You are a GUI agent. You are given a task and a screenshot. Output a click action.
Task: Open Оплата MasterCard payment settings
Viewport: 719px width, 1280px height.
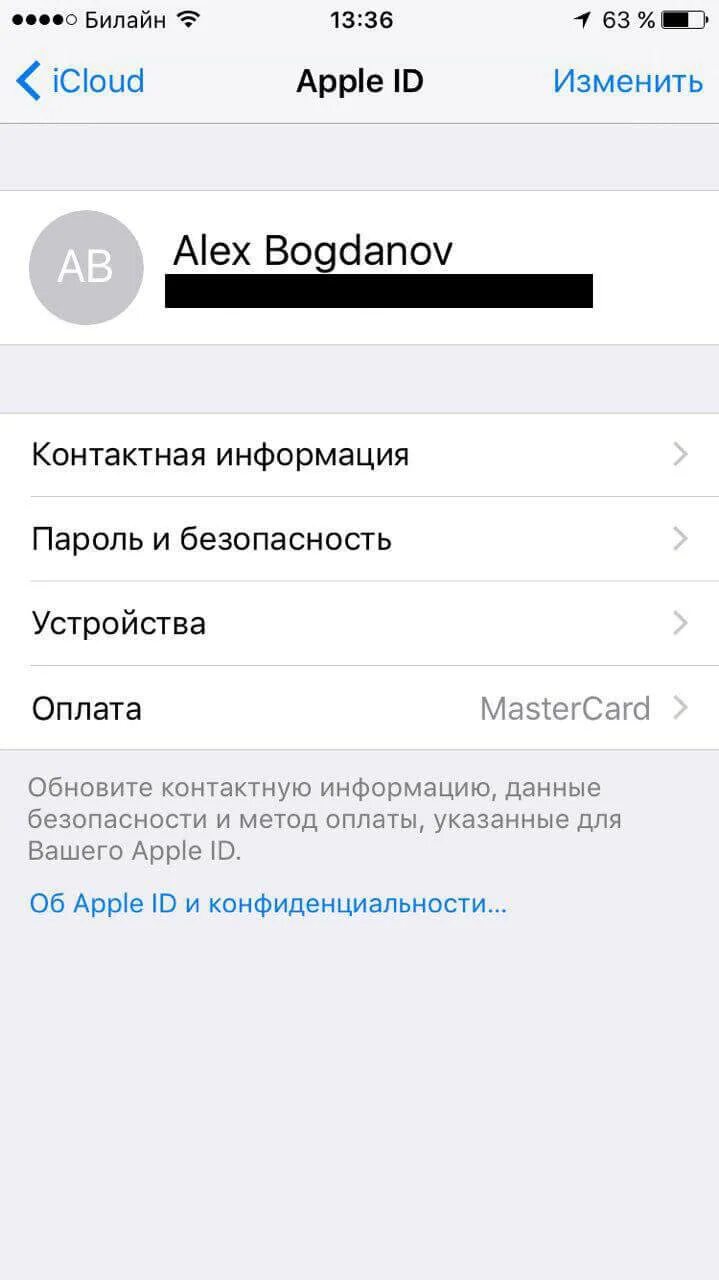pyautogui.click(x=359, y=708)
